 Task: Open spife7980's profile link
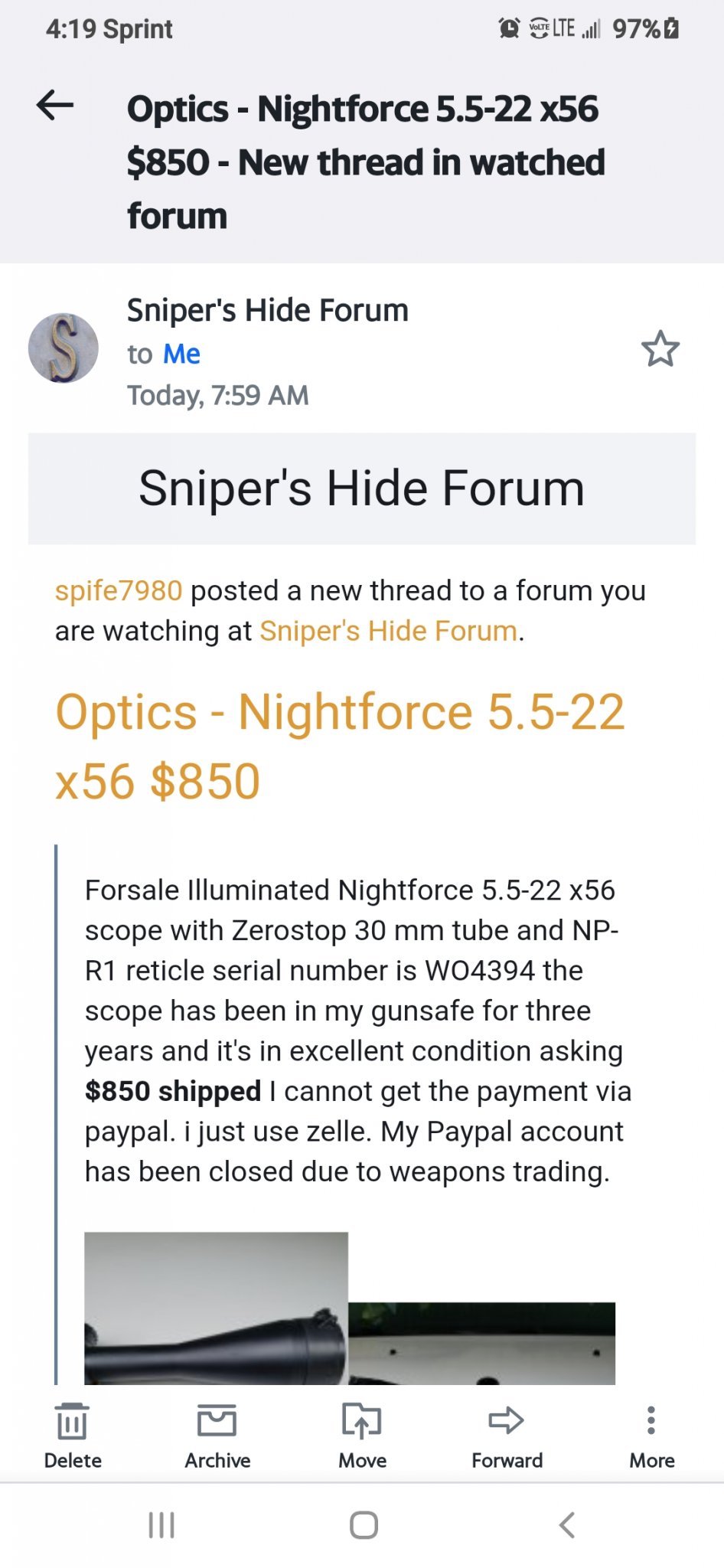[119, 591]
